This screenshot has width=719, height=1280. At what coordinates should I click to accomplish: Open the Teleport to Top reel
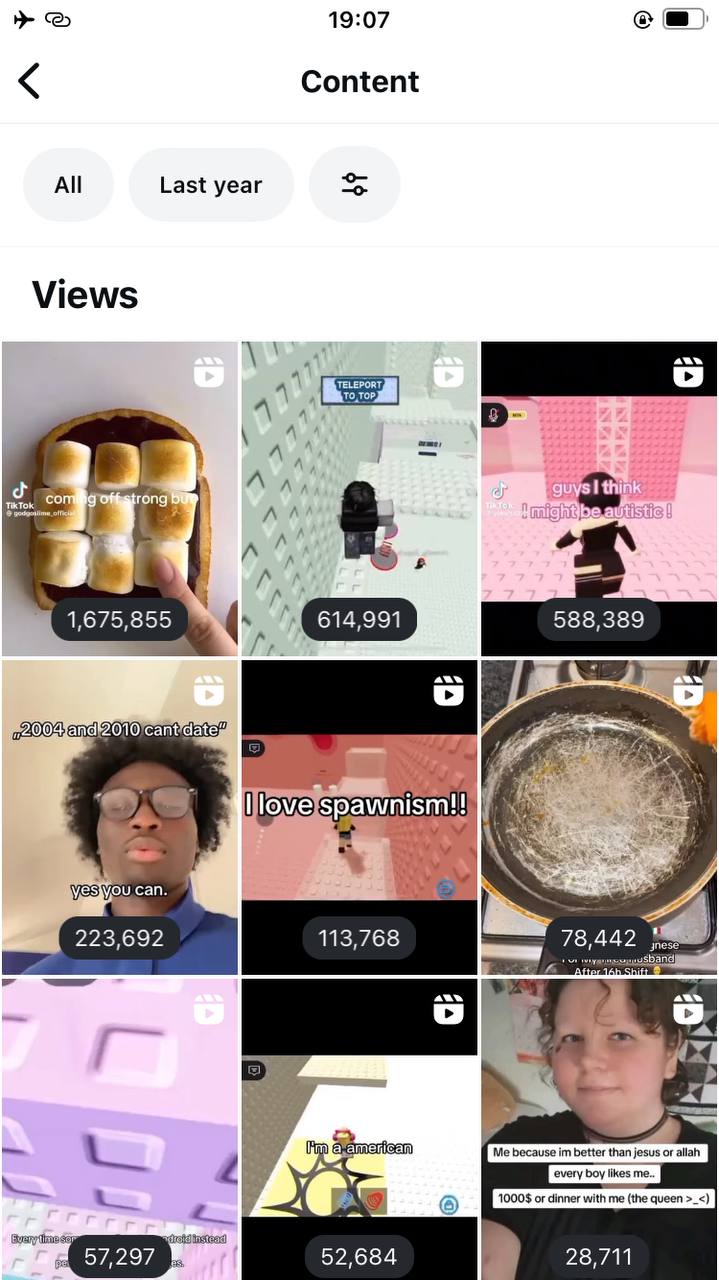pyautogui.click(x=359, y=498)
